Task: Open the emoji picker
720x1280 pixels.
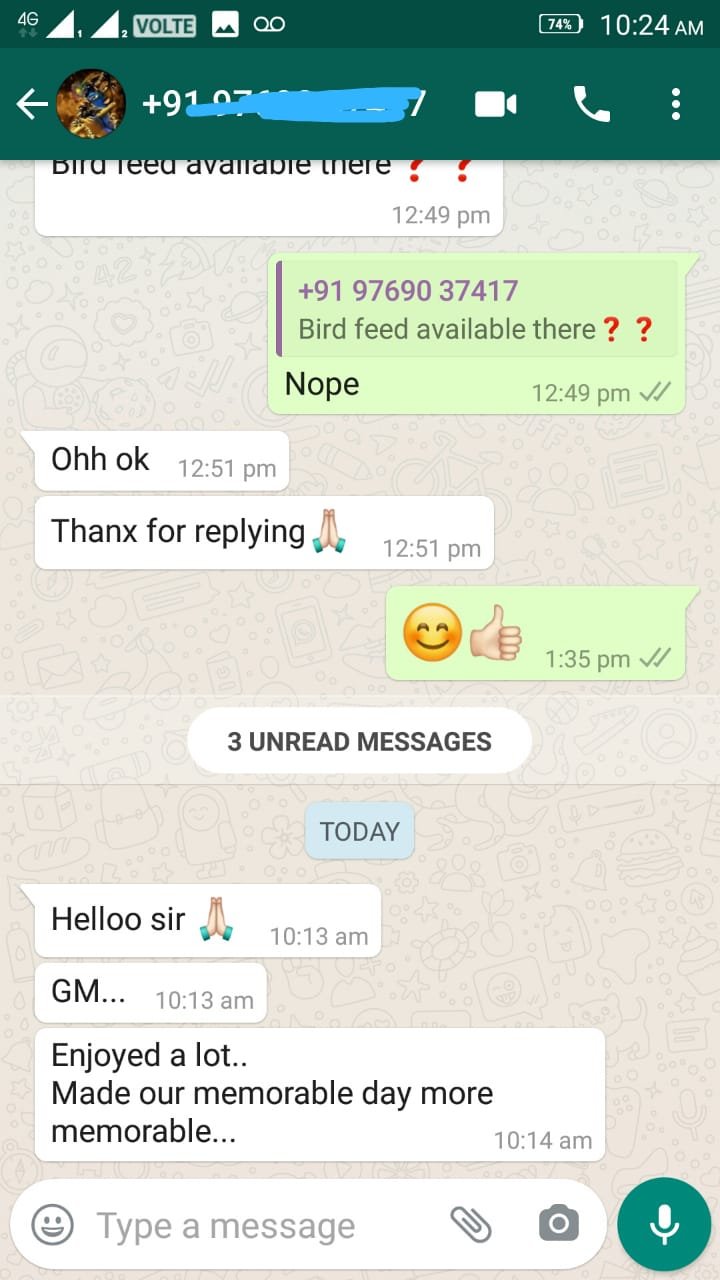Action: [52, 1224]
